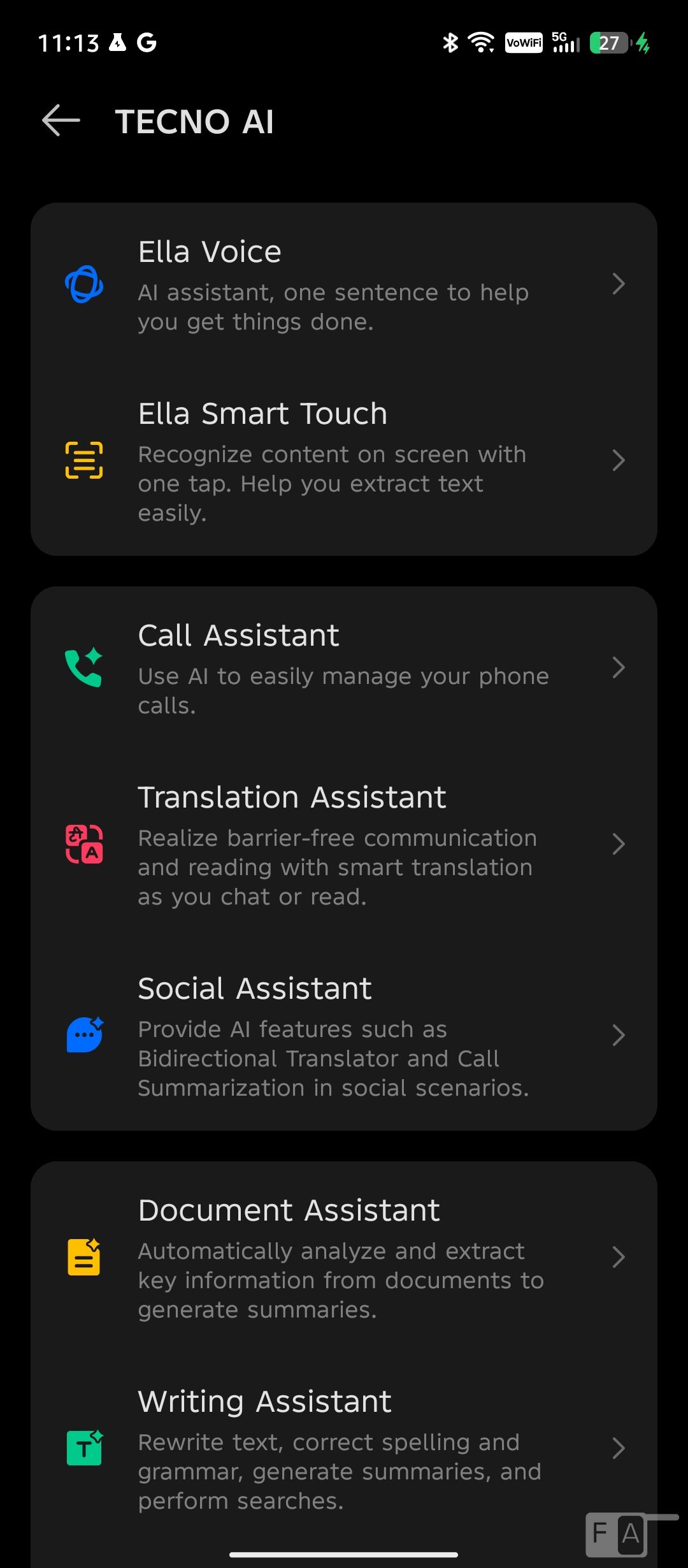
Task: Tap Writing Assistant row
Action: [x=344, y=1448]
